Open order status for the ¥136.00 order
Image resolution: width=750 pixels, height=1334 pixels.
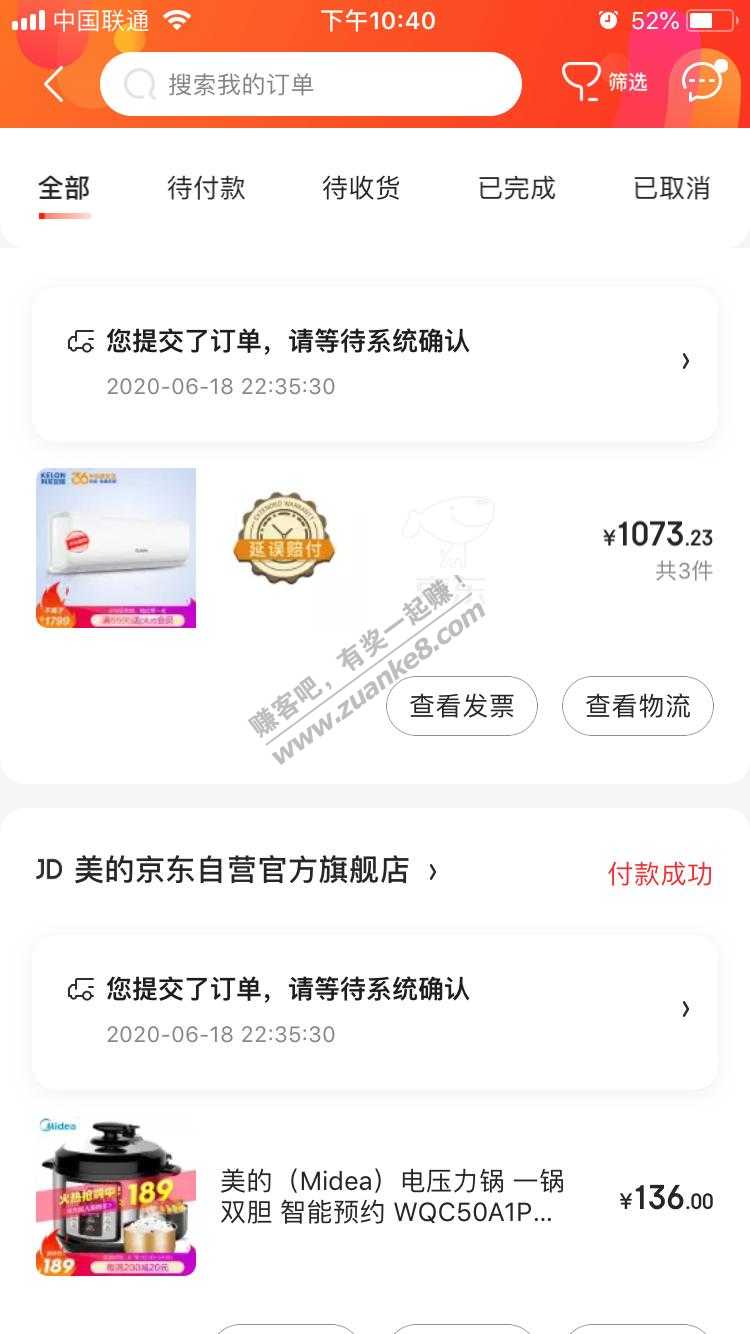click(375, 1011)
